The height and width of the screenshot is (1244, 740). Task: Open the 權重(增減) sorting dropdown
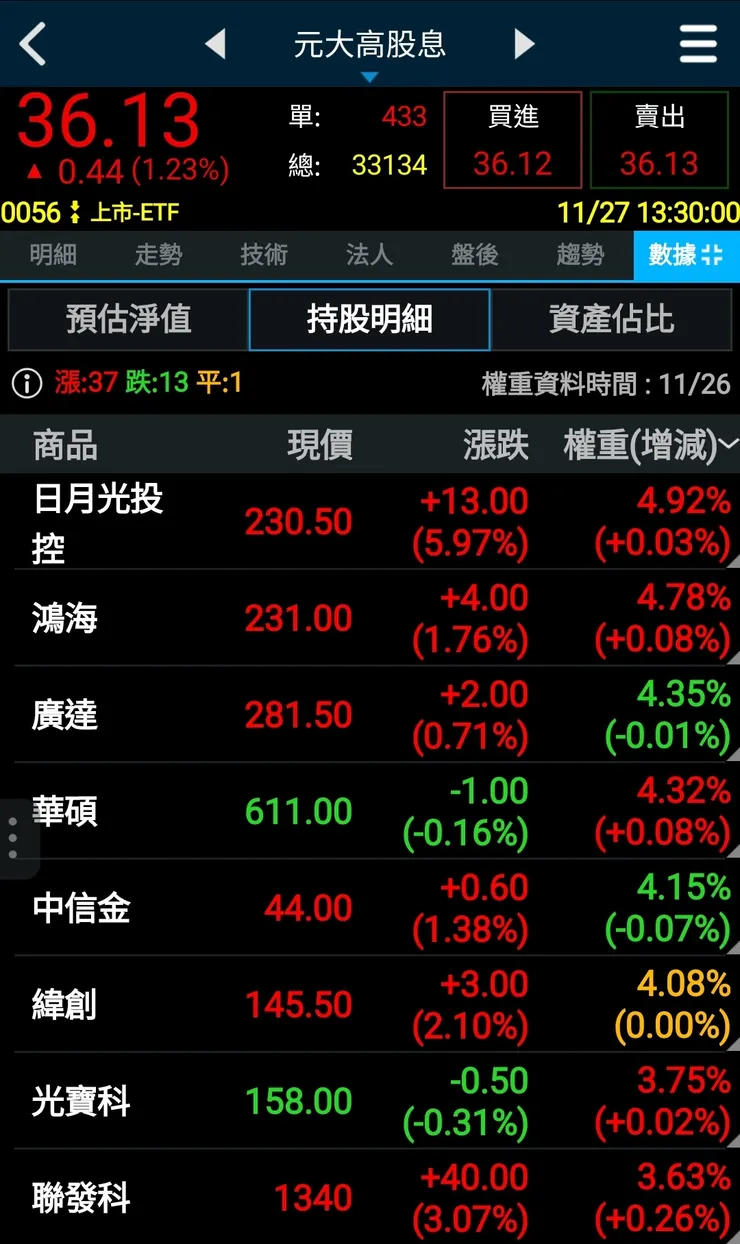(x=725, y=444)
